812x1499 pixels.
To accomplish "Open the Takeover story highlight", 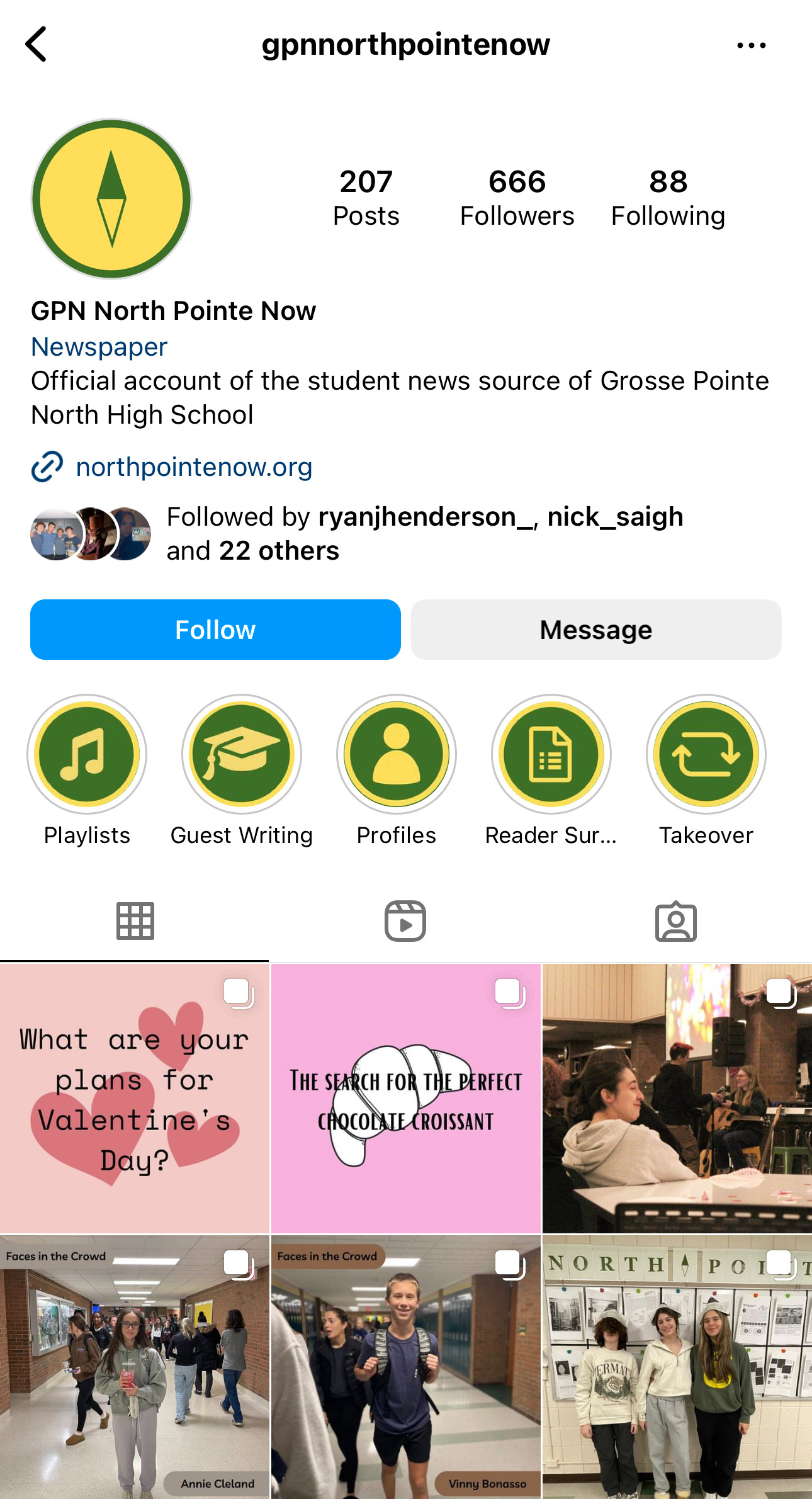I will [x=706, y=754].
